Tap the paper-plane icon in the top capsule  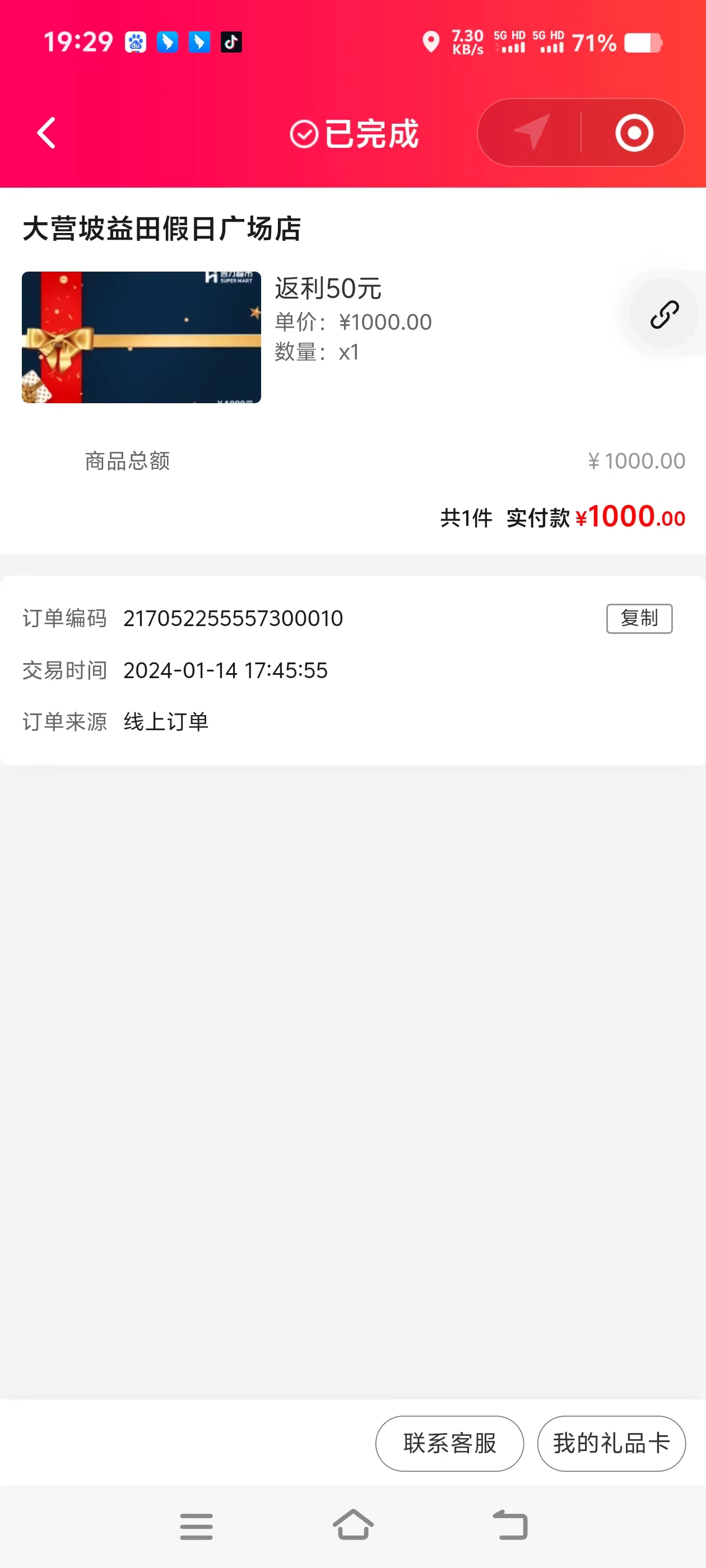531,132
